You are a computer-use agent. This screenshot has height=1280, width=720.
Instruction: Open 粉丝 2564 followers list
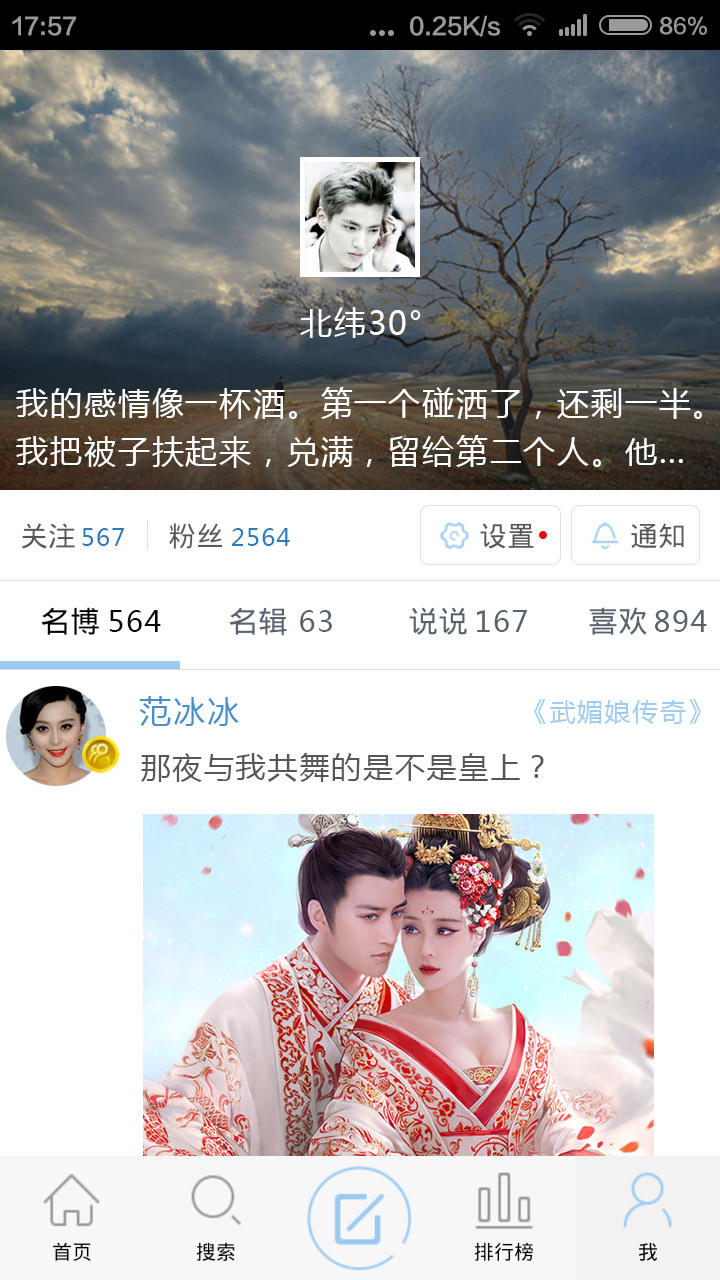pos(230,537)
